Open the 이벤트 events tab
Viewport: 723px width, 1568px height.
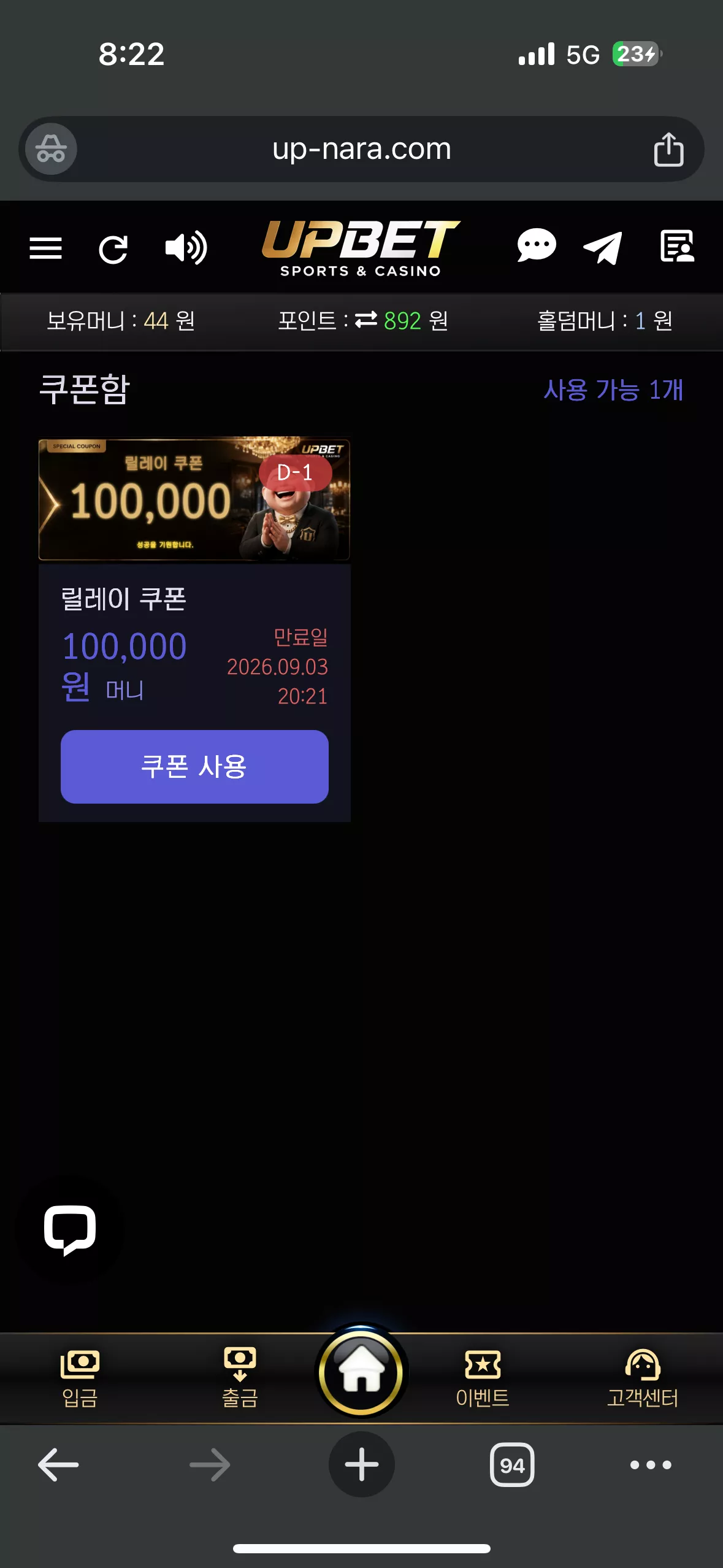click(483, 1378)
